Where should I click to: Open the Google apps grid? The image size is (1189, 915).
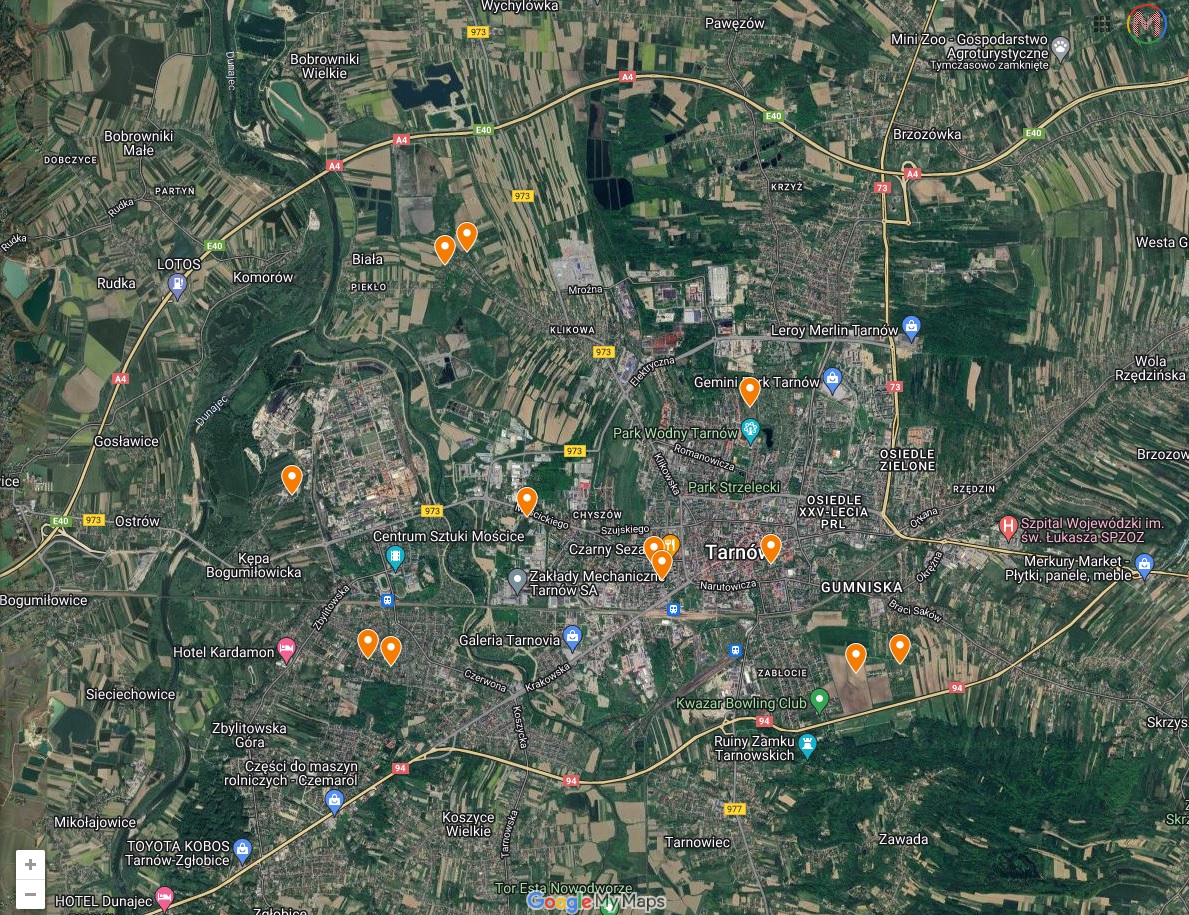tap(1102, 23)
